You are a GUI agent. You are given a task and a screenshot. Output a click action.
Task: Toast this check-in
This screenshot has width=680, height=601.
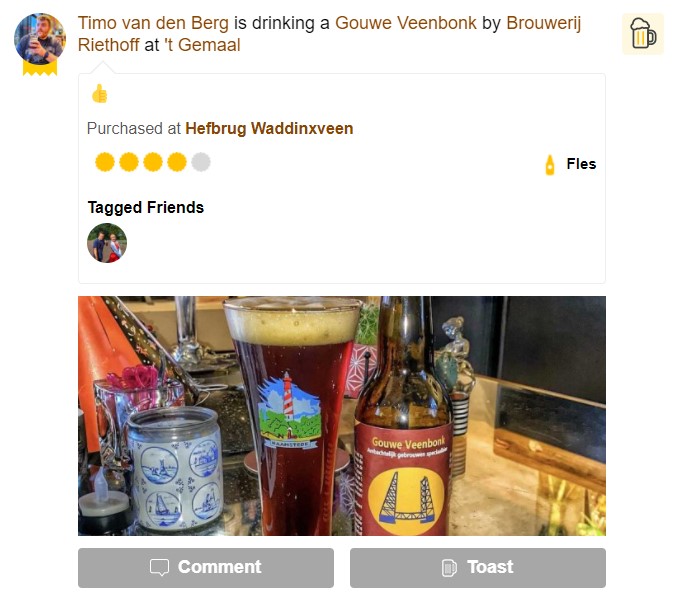click(477, 567)
